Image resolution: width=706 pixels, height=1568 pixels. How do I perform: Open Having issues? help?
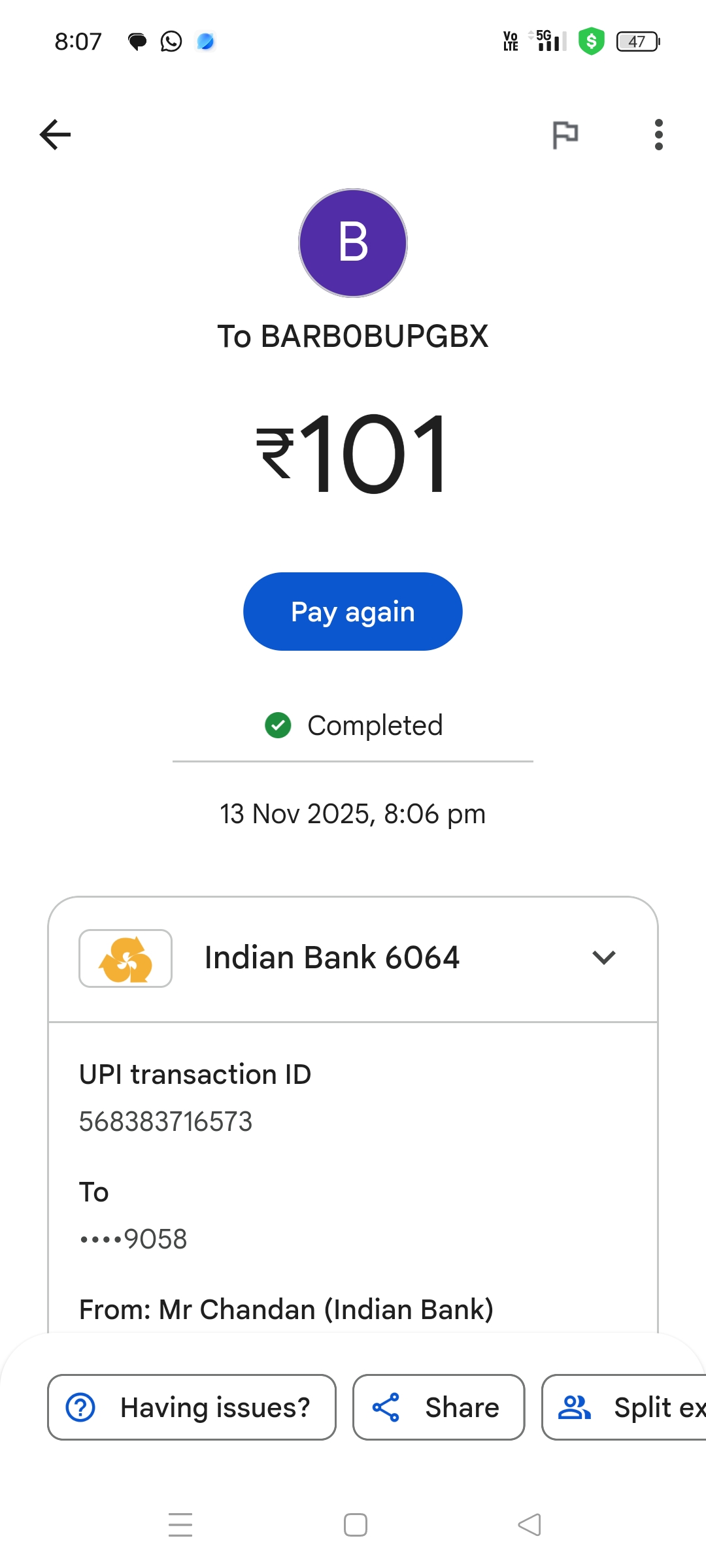point(192,1407)
